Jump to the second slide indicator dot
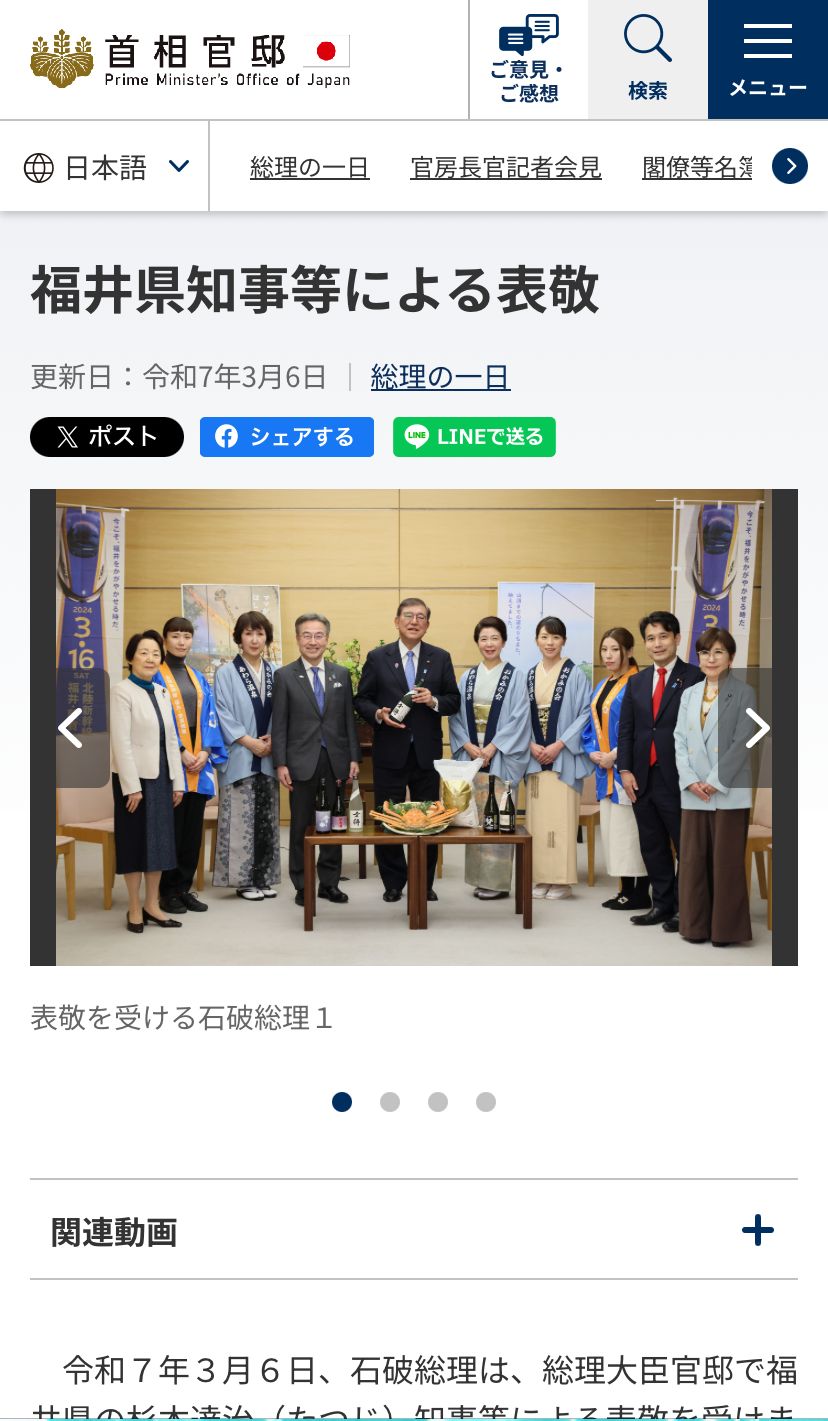This screenshot has width=828, height=1421. click(x=390, y=1102)
